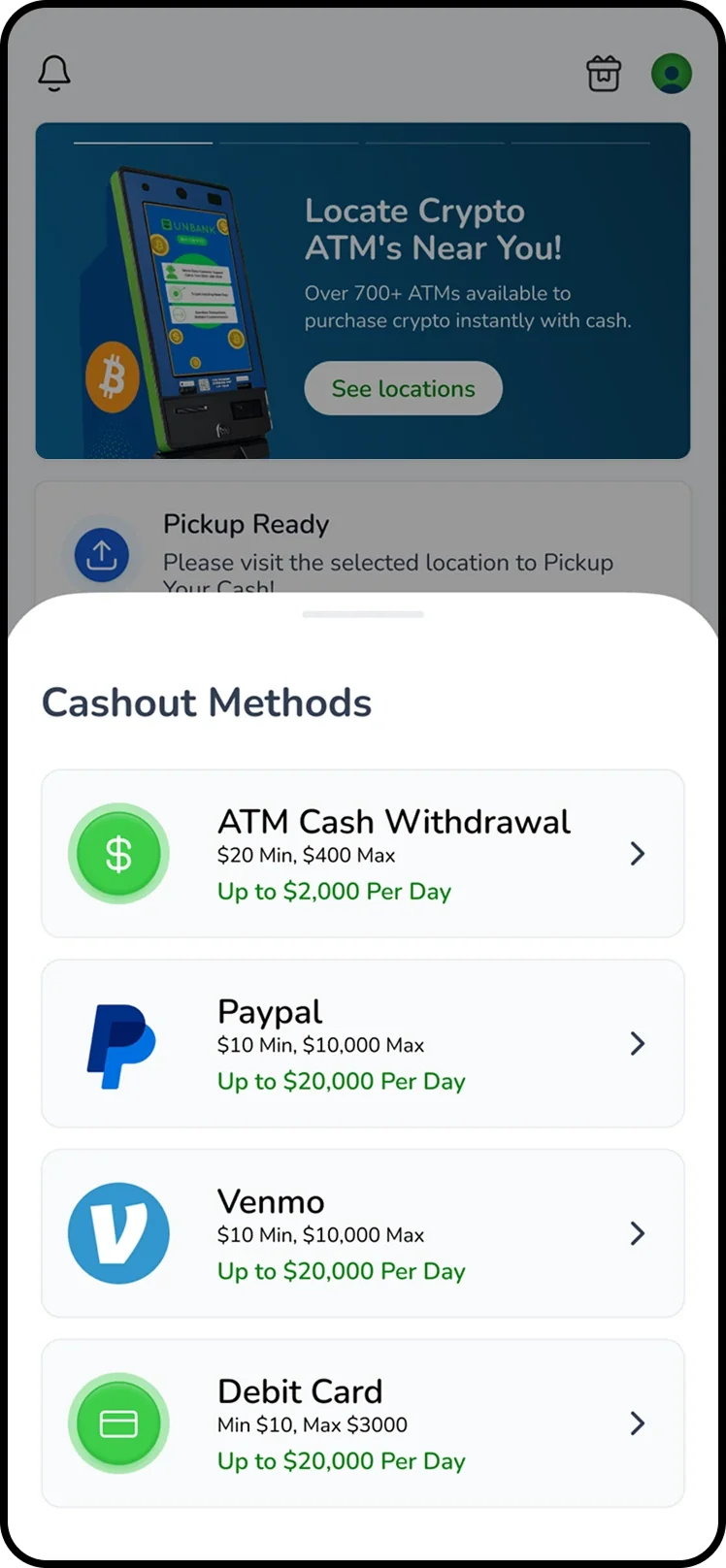Image resolution: width=726 pixels, height=1568 pixels.
Task: Pick Venmo cashout option
Action: coord(362,1233)
